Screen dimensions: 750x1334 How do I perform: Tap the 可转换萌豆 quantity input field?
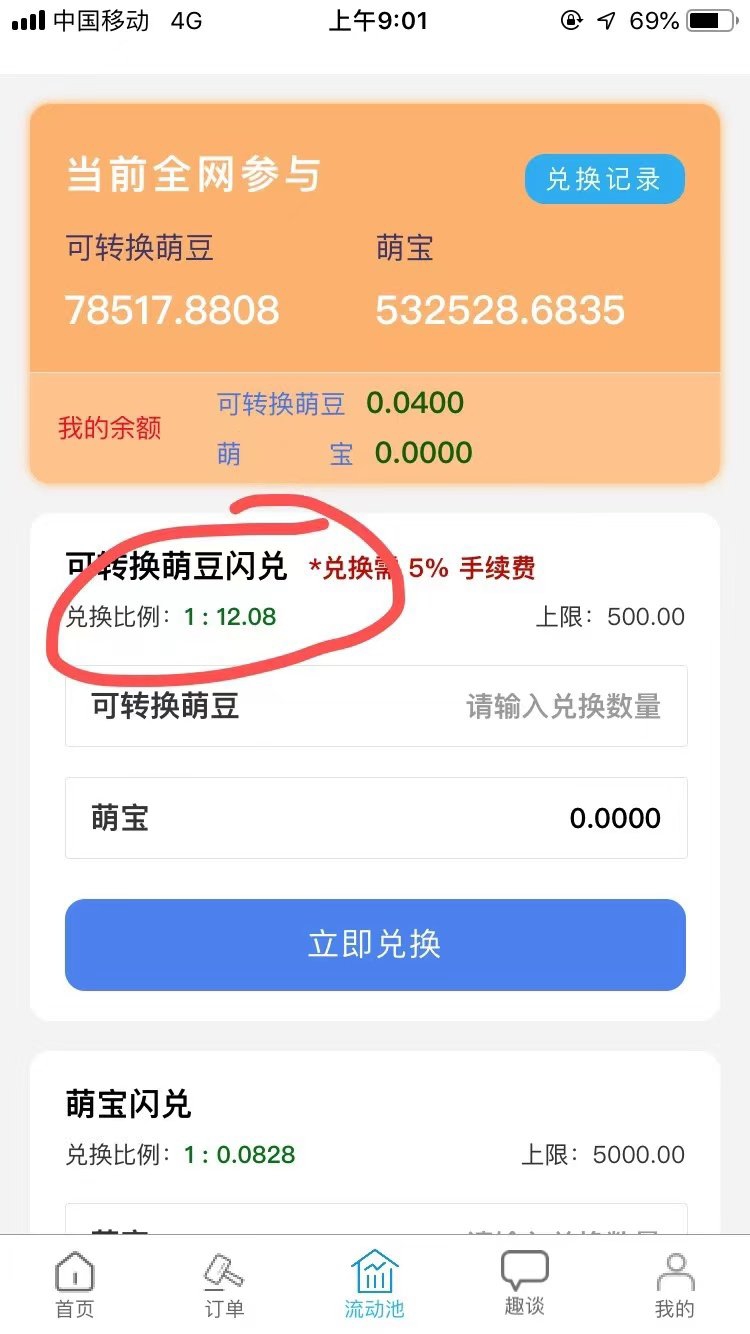tap(376, 706)
